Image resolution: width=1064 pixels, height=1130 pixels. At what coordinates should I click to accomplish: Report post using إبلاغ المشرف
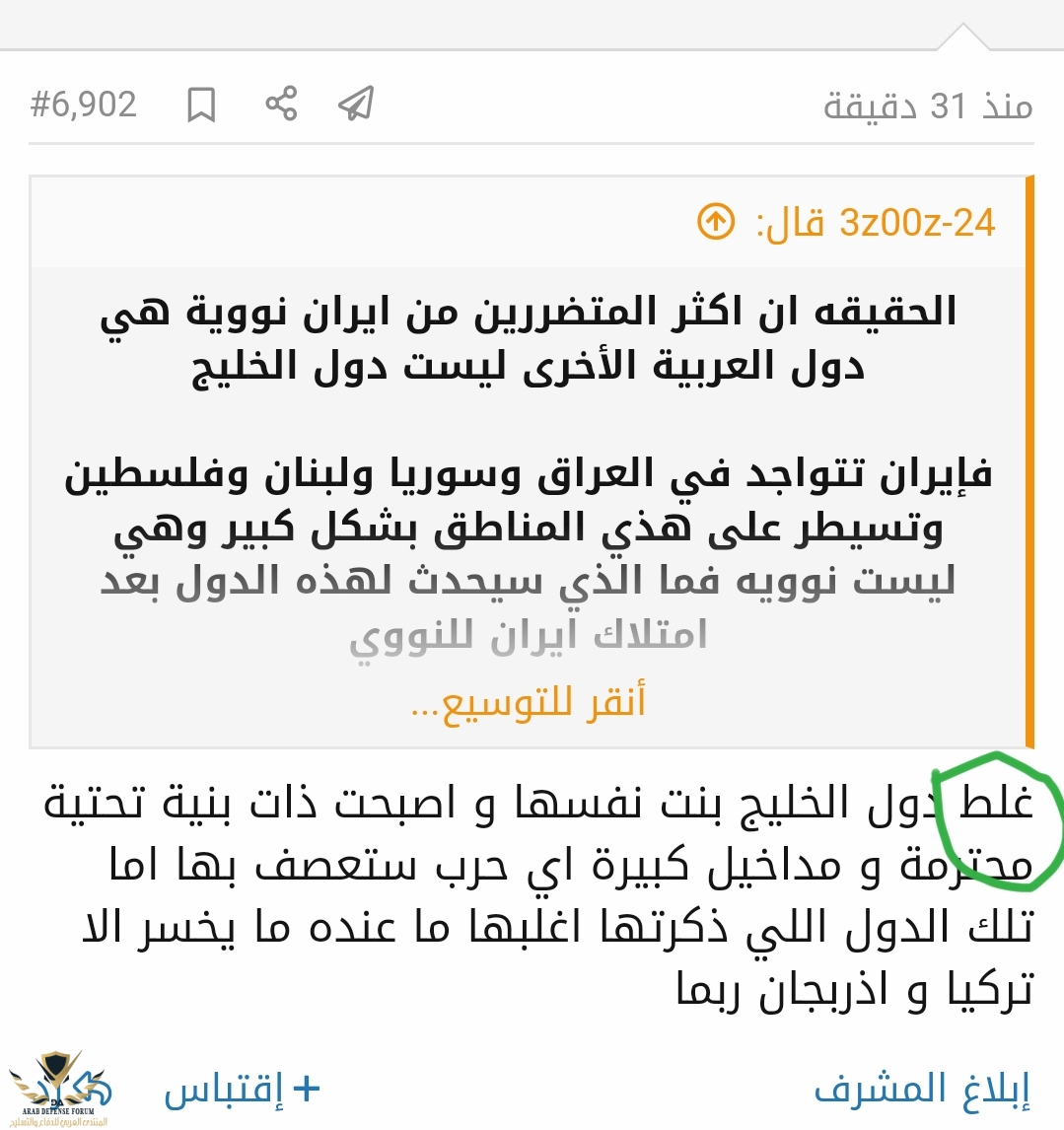pos(921,1089)
